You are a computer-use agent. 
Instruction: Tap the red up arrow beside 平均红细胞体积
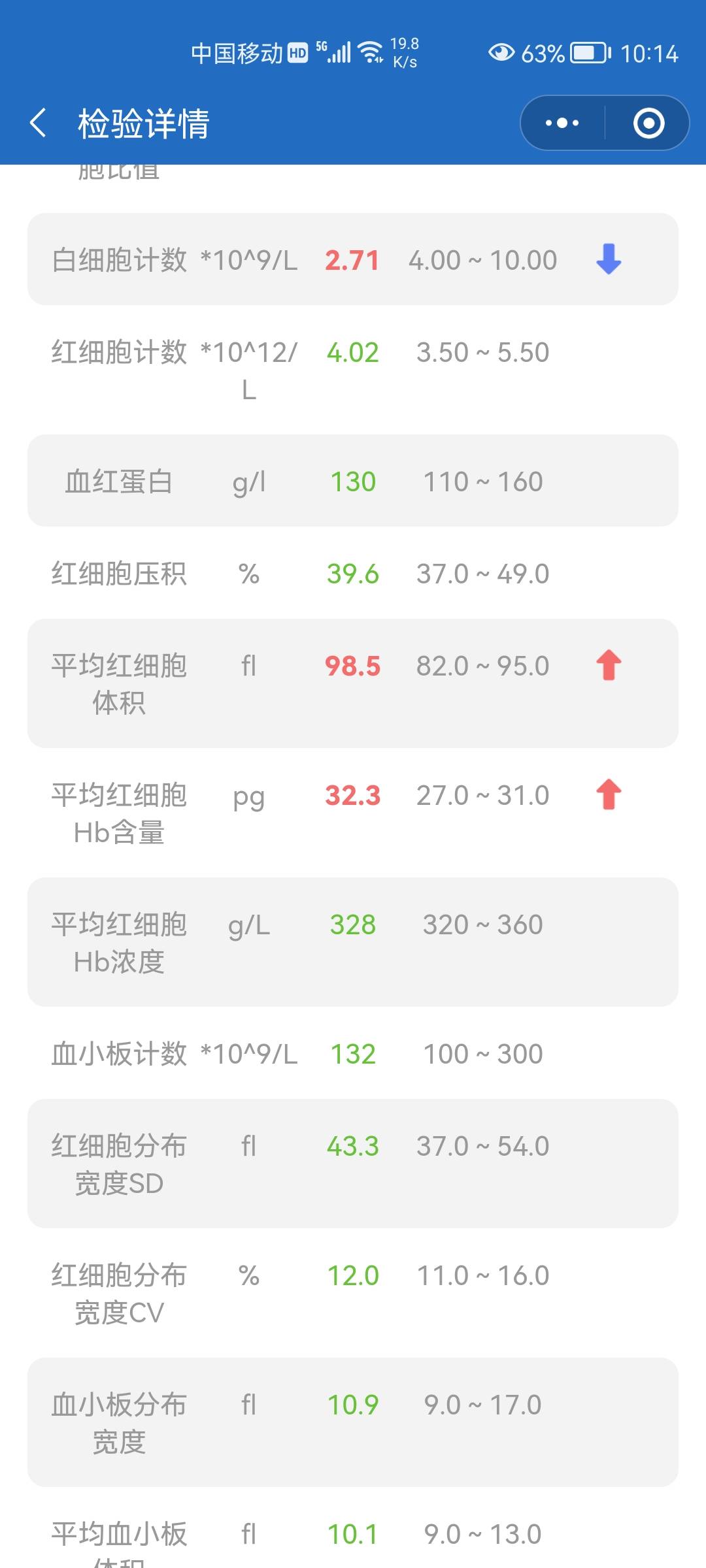609,664
